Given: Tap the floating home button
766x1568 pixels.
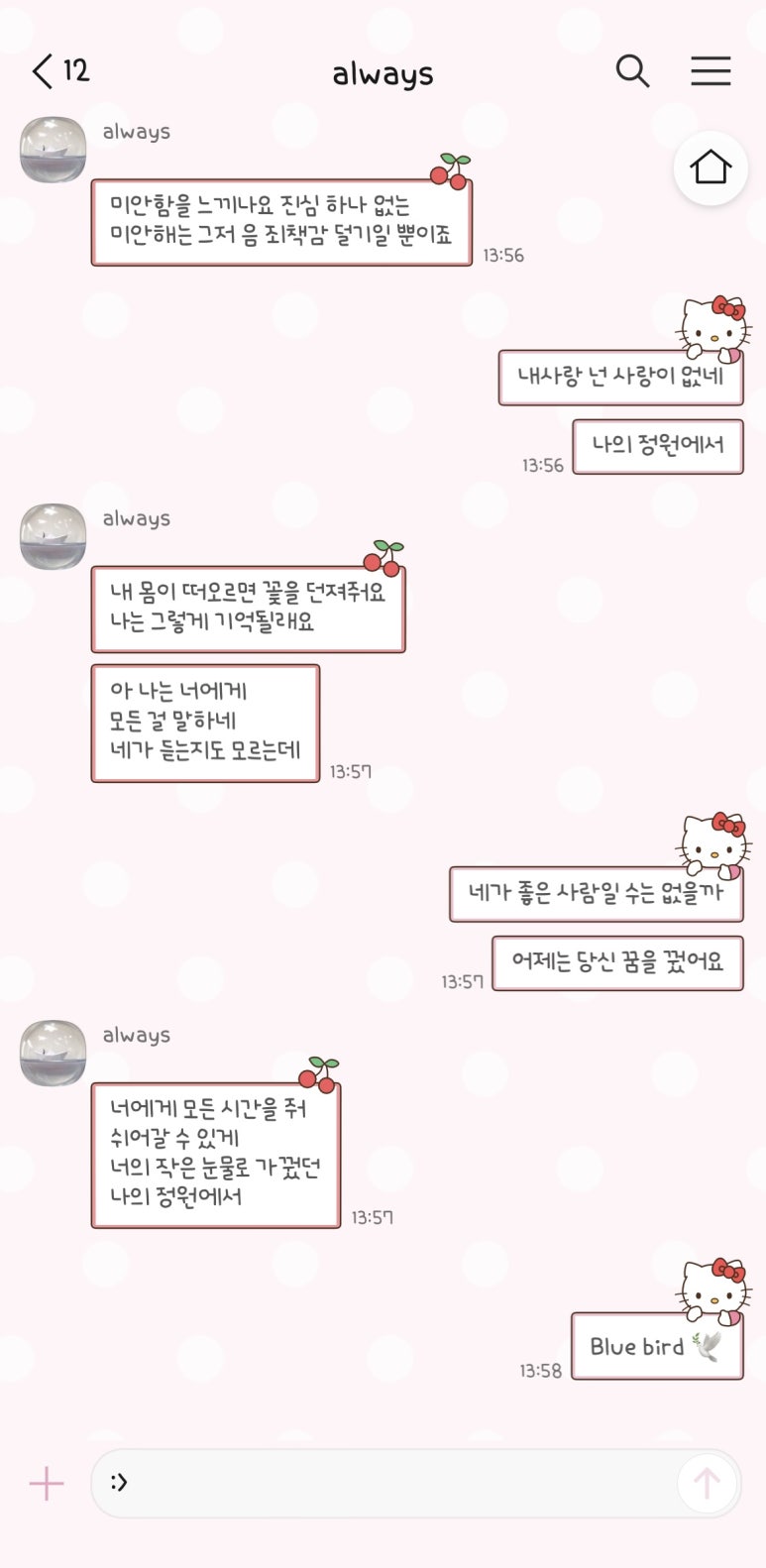Looking at the screenshot, I should [x=711, y=168].
